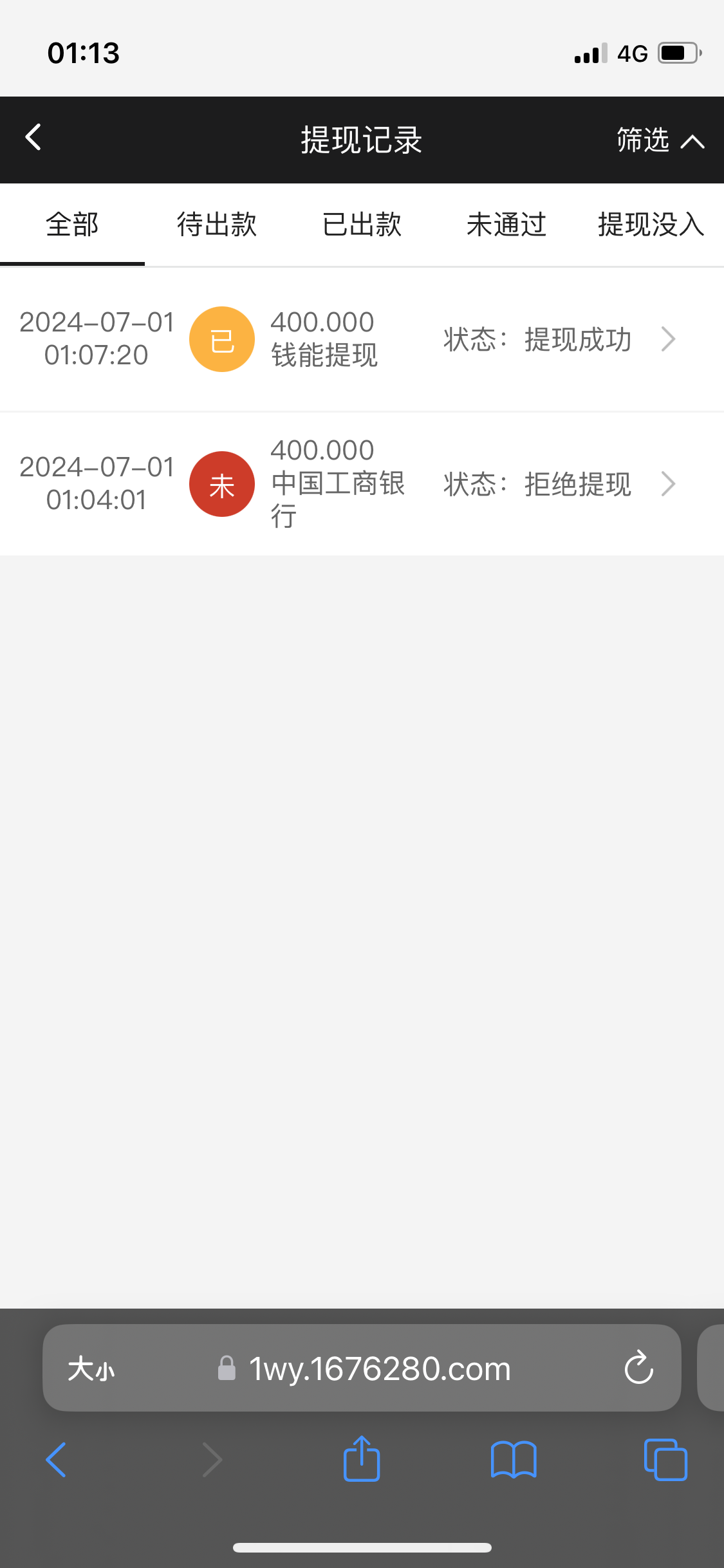Viewport: 724px width, 1568px height.
Task: Select the 未通过 tab
Action: [x=506, y=225]
